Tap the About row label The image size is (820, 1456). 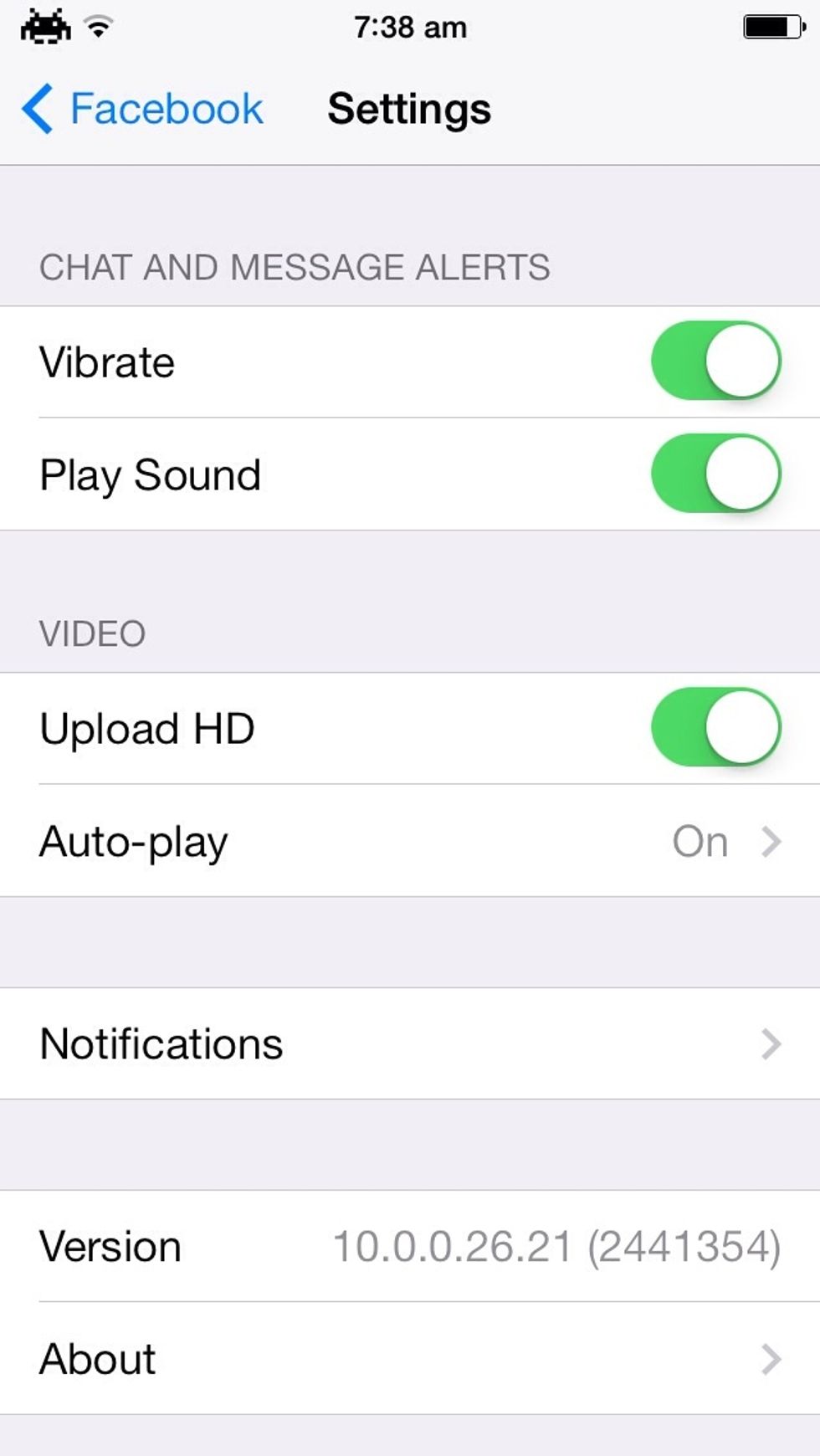tap(97, 1357)
